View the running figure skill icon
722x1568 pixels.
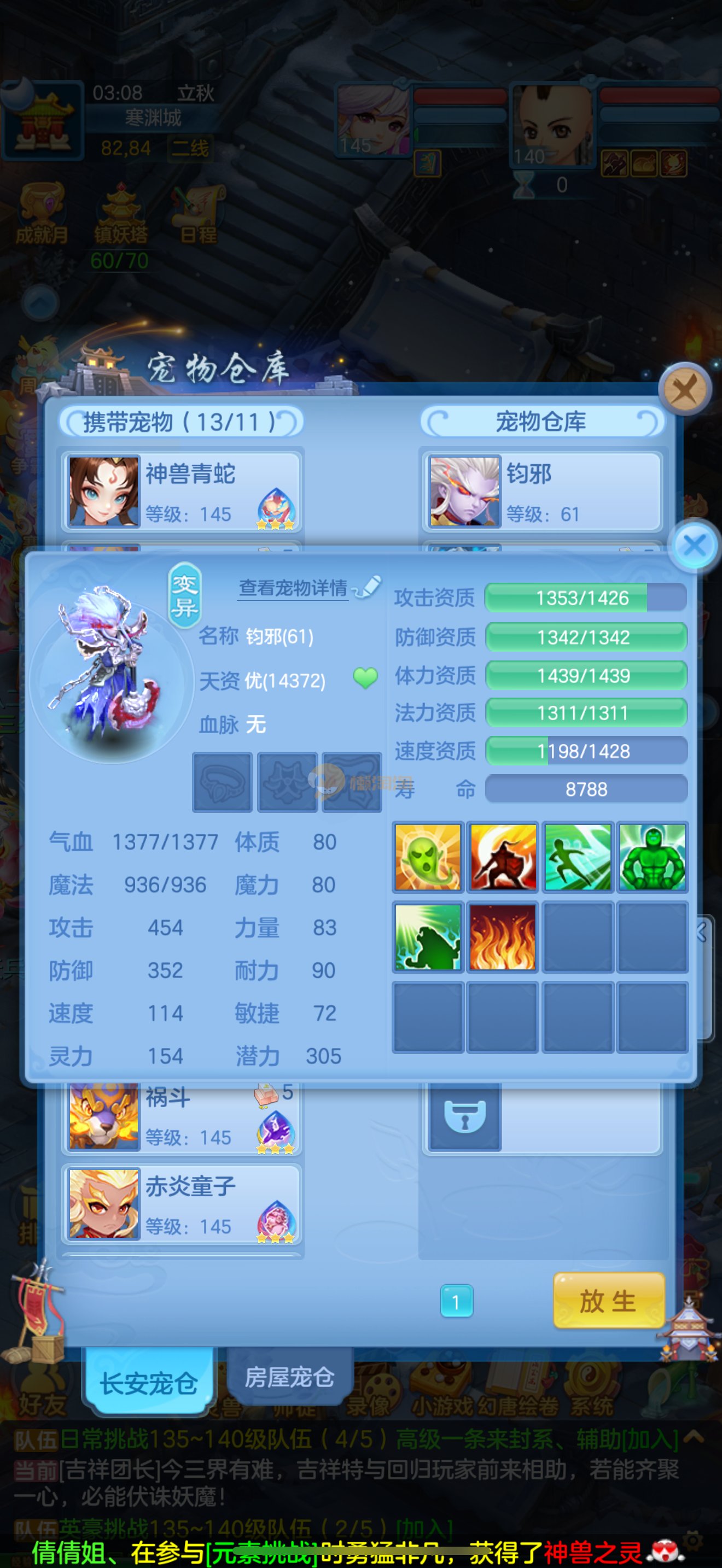coord(578,856)
